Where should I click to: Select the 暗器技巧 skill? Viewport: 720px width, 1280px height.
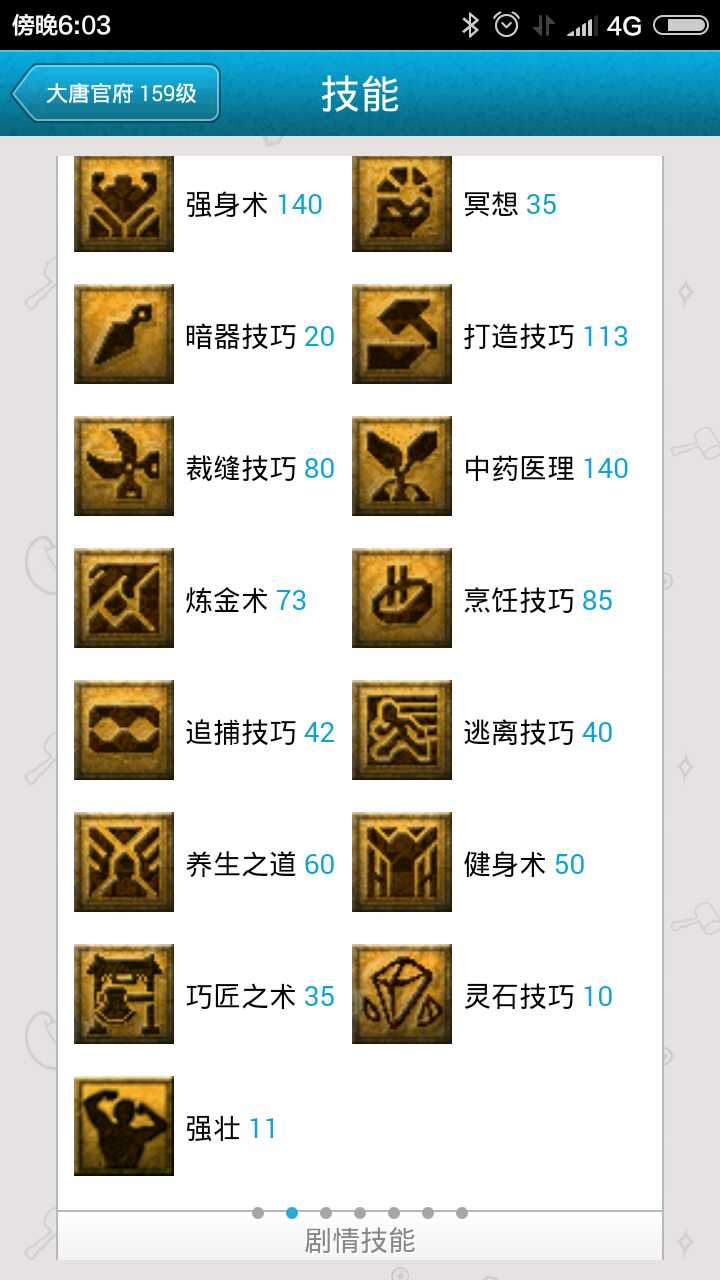[x=124, y=334]
